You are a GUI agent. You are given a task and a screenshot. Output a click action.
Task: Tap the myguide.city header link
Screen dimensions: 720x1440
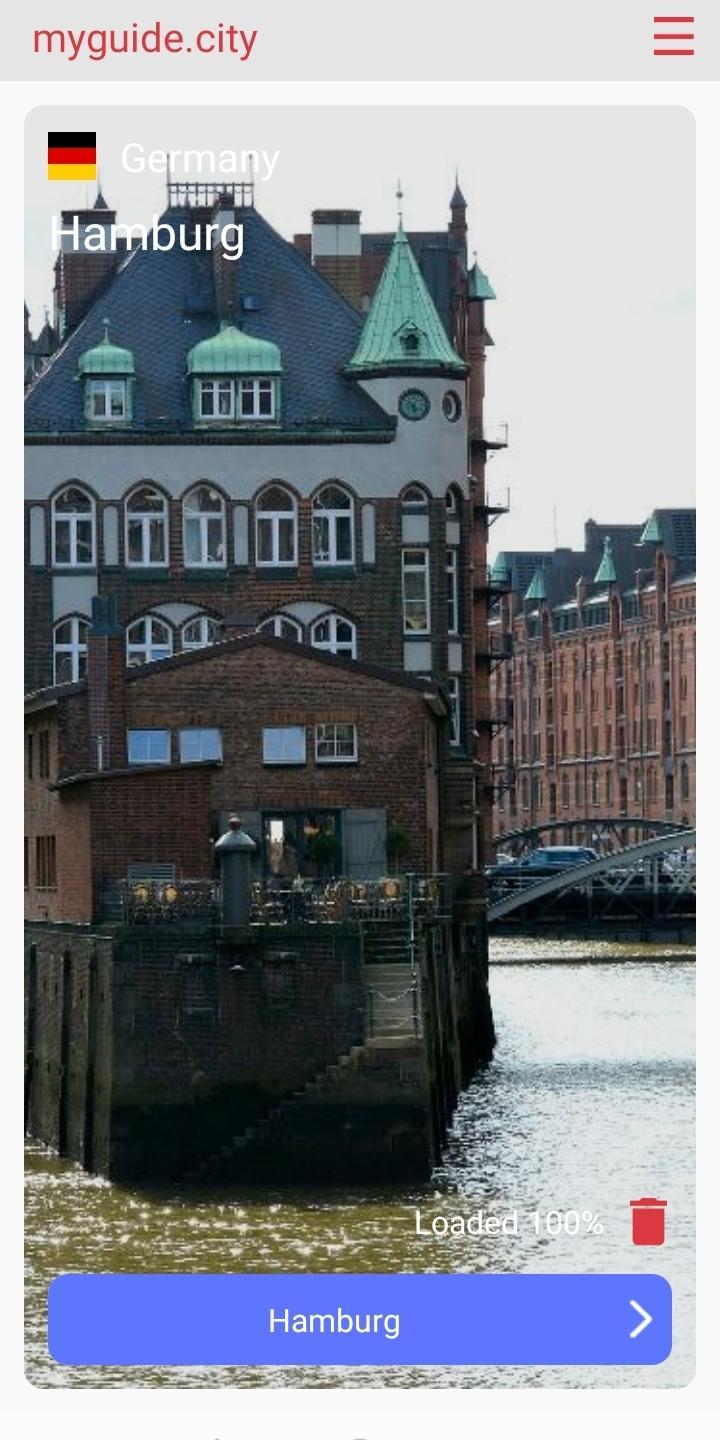tap(145, 39)
